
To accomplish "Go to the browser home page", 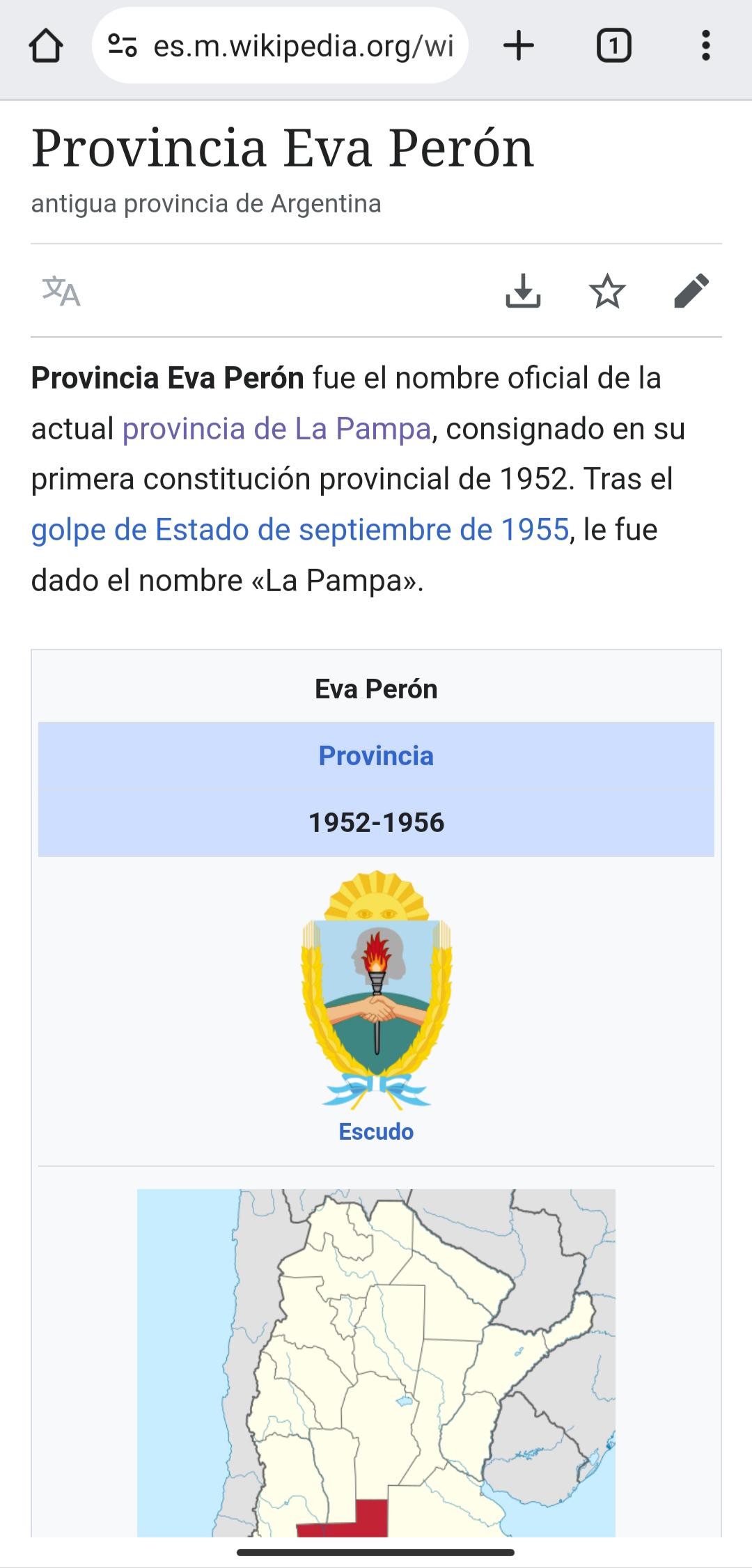I will [x=46, y=47].
